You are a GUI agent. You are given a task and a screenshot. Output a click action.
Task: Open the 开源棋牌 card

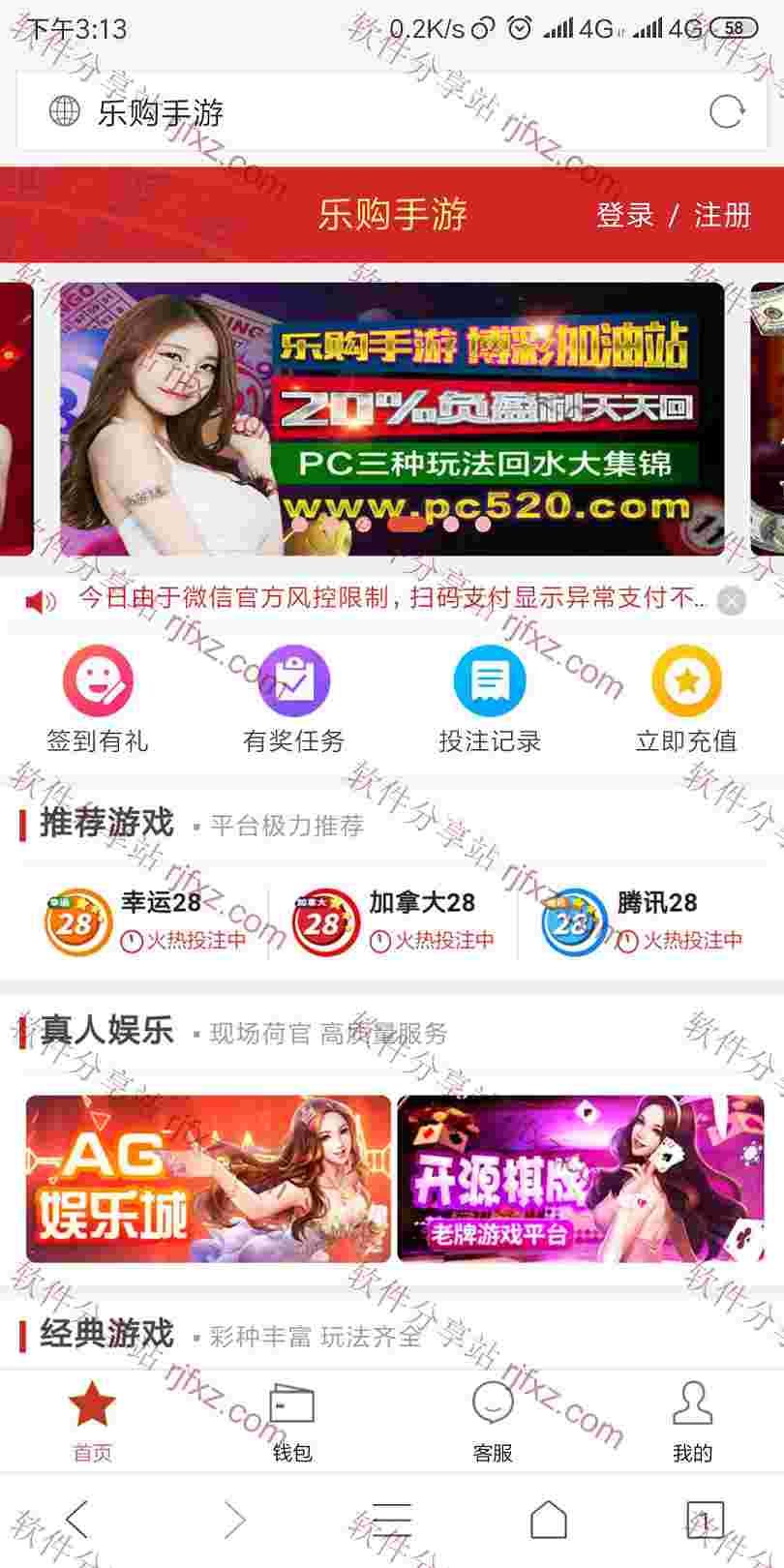580,1179
